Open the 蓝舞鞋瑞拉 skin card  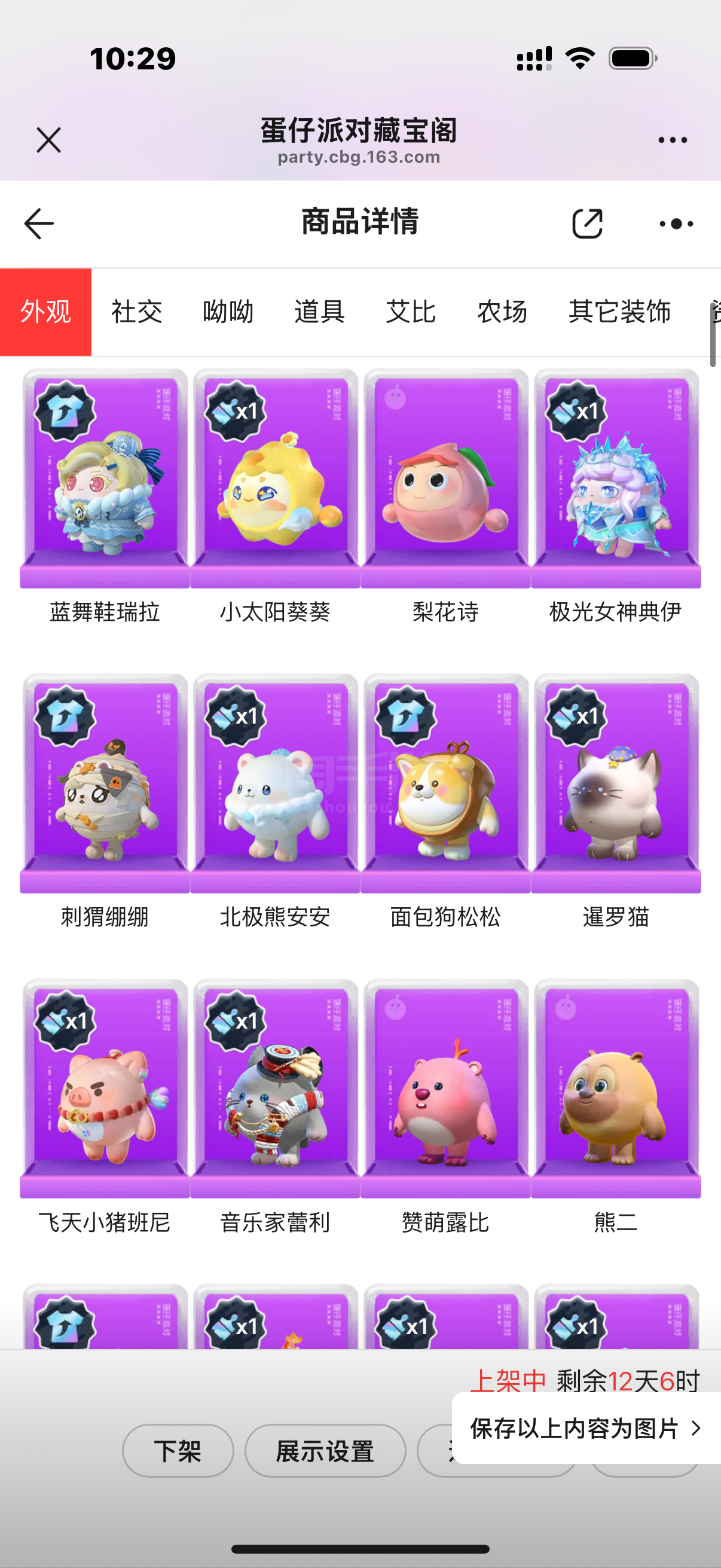coord(105,481)
